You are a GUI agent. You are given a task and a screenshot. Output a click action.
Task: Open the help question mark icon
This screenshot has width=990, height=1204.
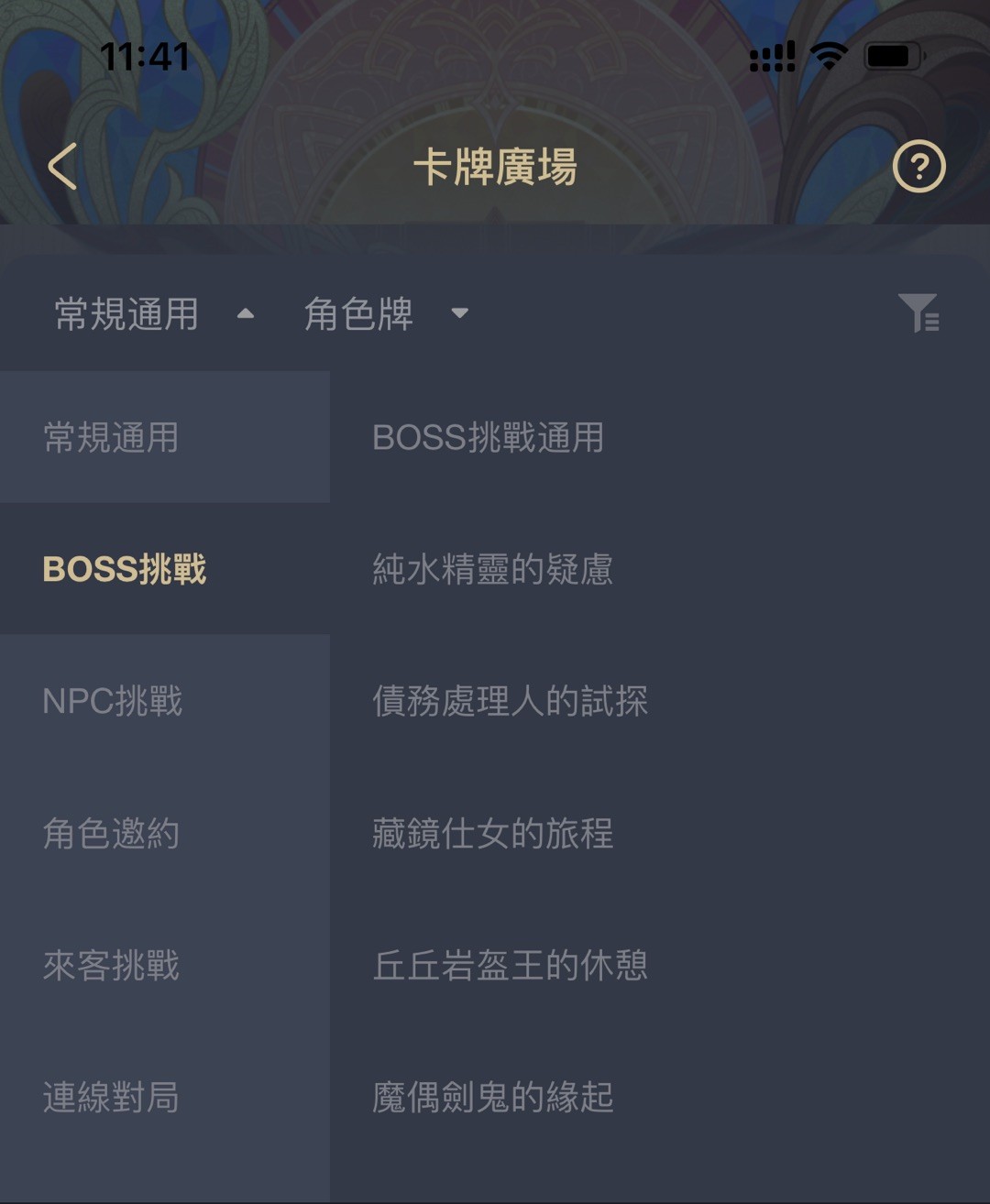918,167
